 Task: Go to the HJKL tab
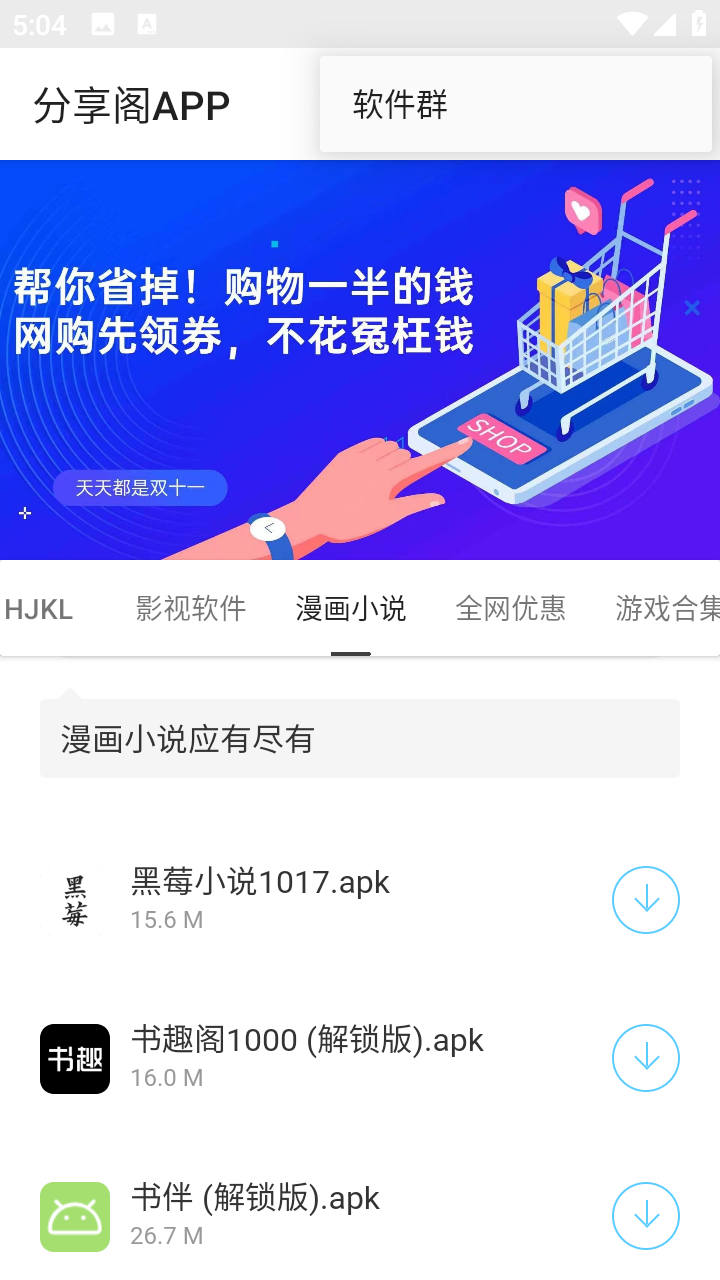[x=39, y=609]
